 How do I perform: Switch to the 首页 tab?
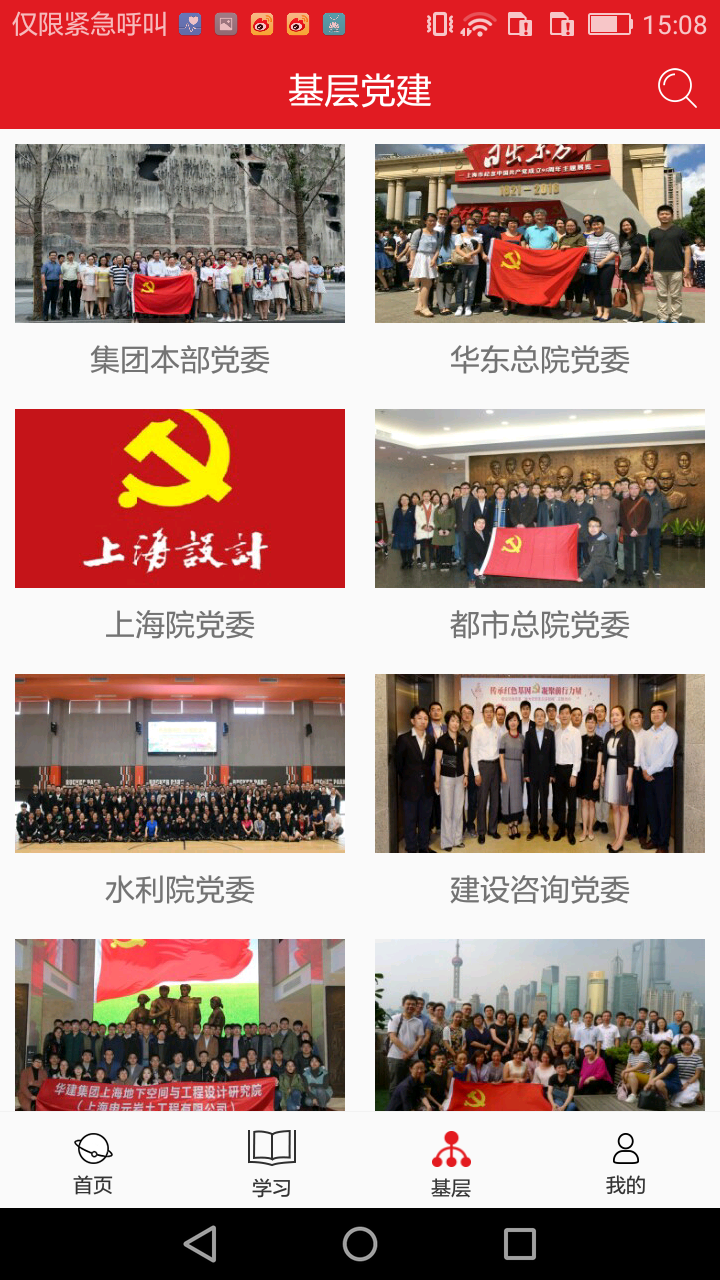point(93,1162)
